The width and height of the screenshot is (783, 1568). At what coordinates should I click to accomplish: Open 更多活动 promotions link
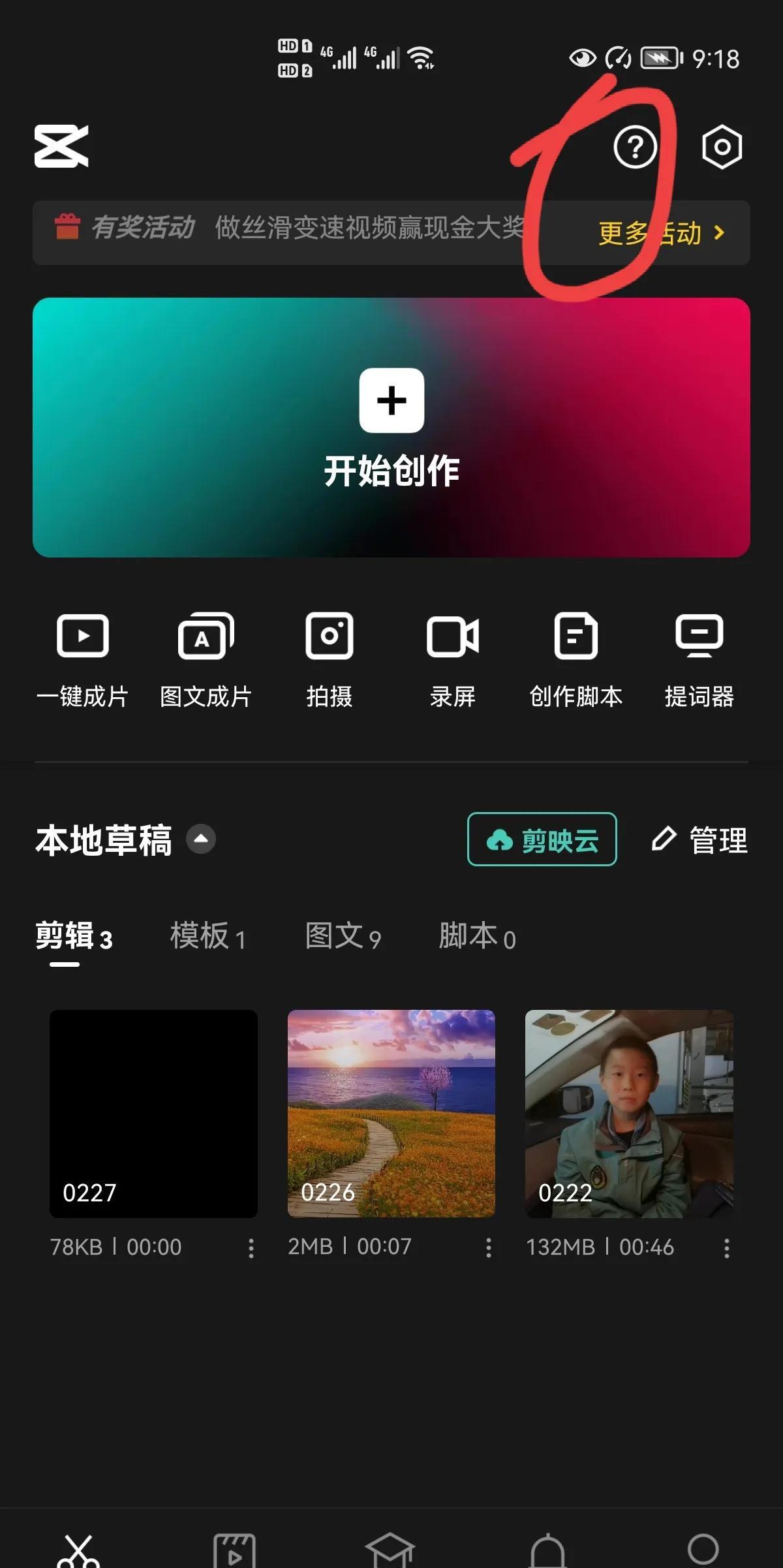(660, 233)
